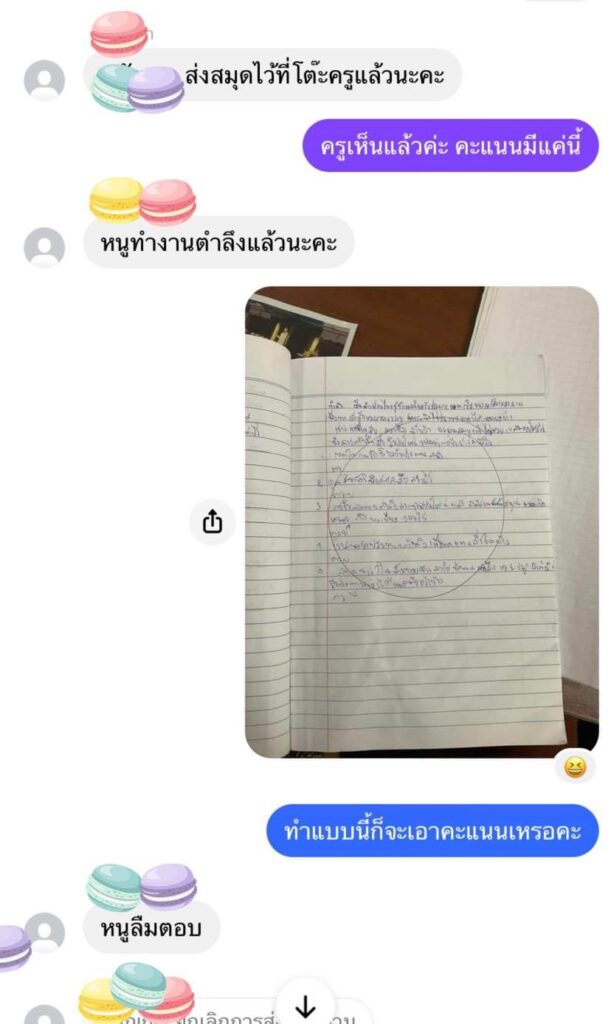The image size is (611, 1024).
Task: Open sender avatar beside หนูลืมตอบ
Action: [44, 931]
